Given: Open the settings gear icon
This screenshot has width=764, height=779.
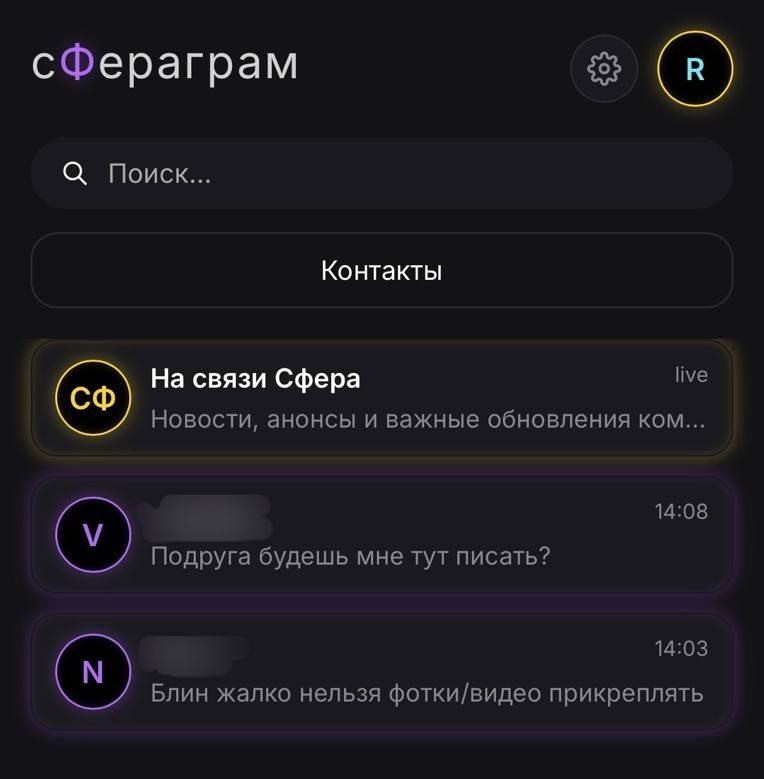Looking at the screenshot, I should point(603,69).
